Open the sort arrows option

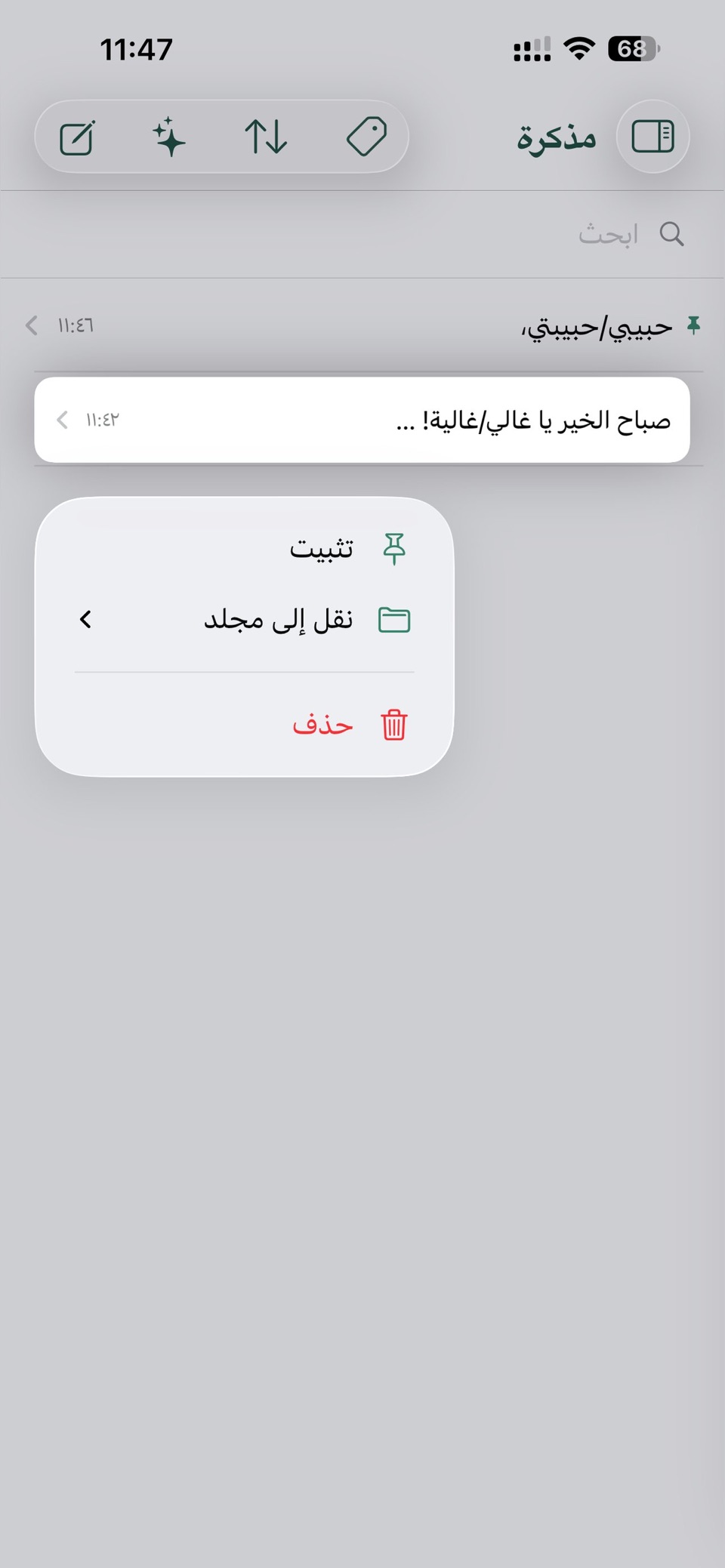266,137
